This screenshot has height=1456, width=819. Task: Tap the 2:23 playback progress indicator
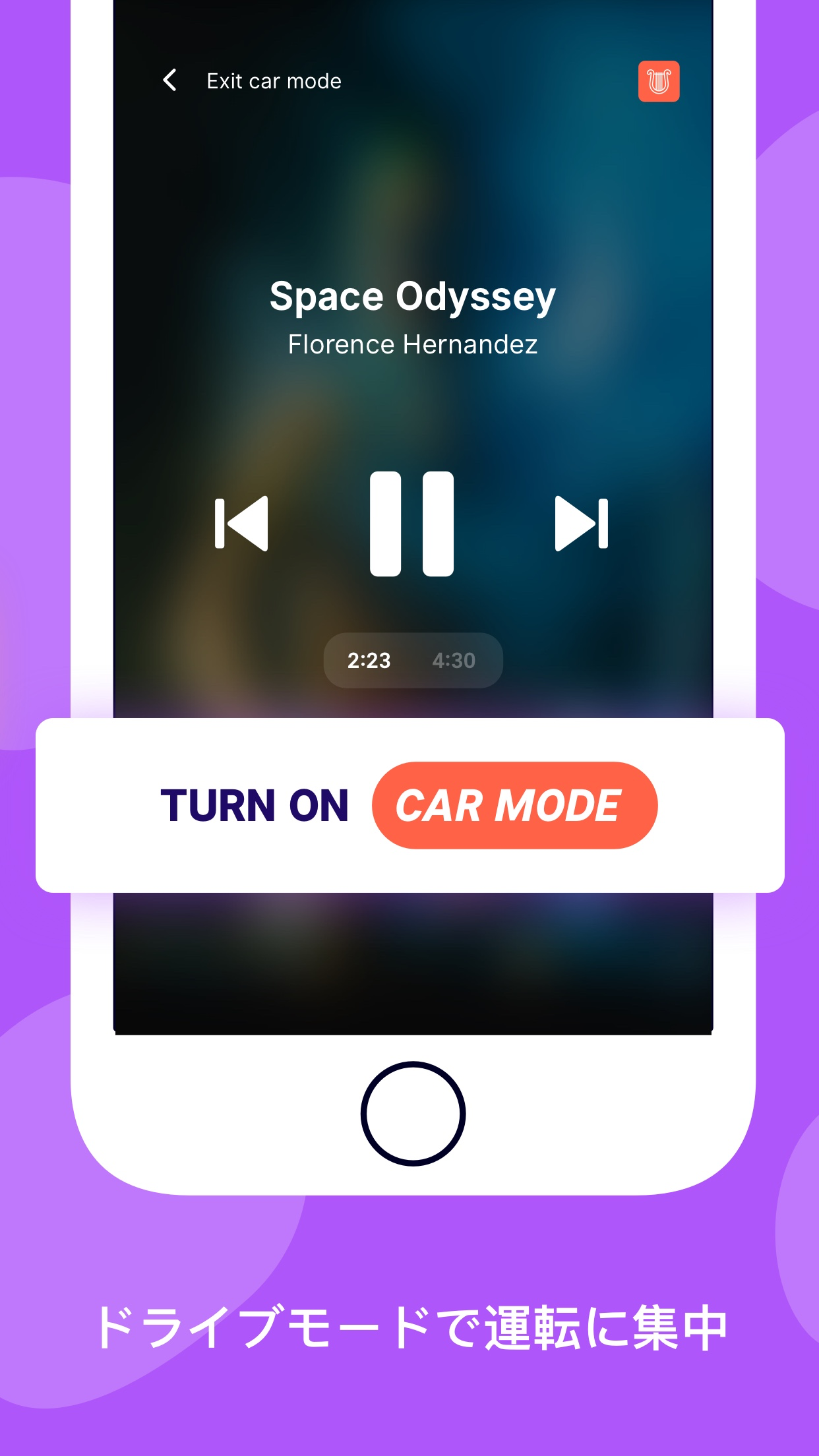(x=370, y=660)
